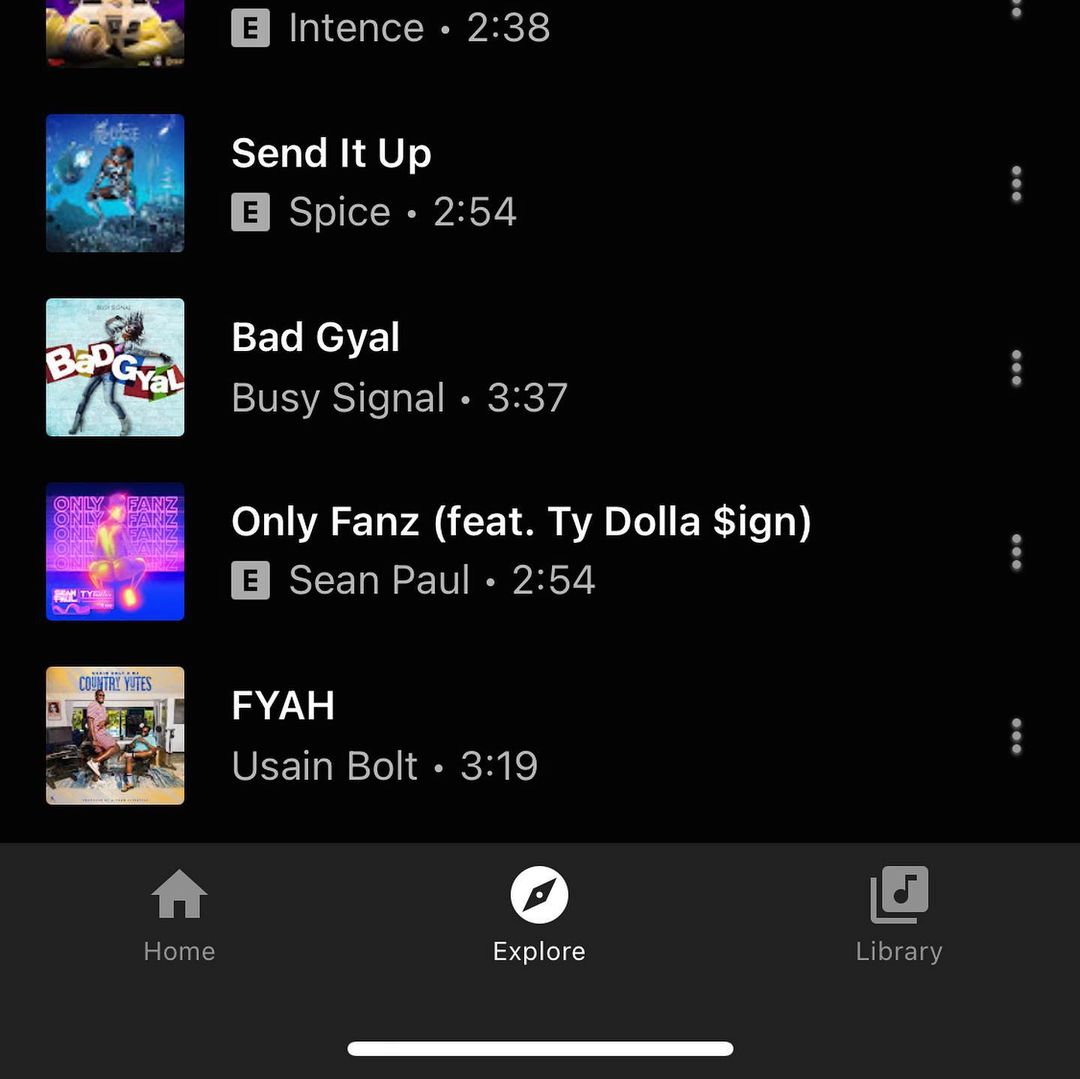Open more options for FYAH

(x=1016, y=736)
